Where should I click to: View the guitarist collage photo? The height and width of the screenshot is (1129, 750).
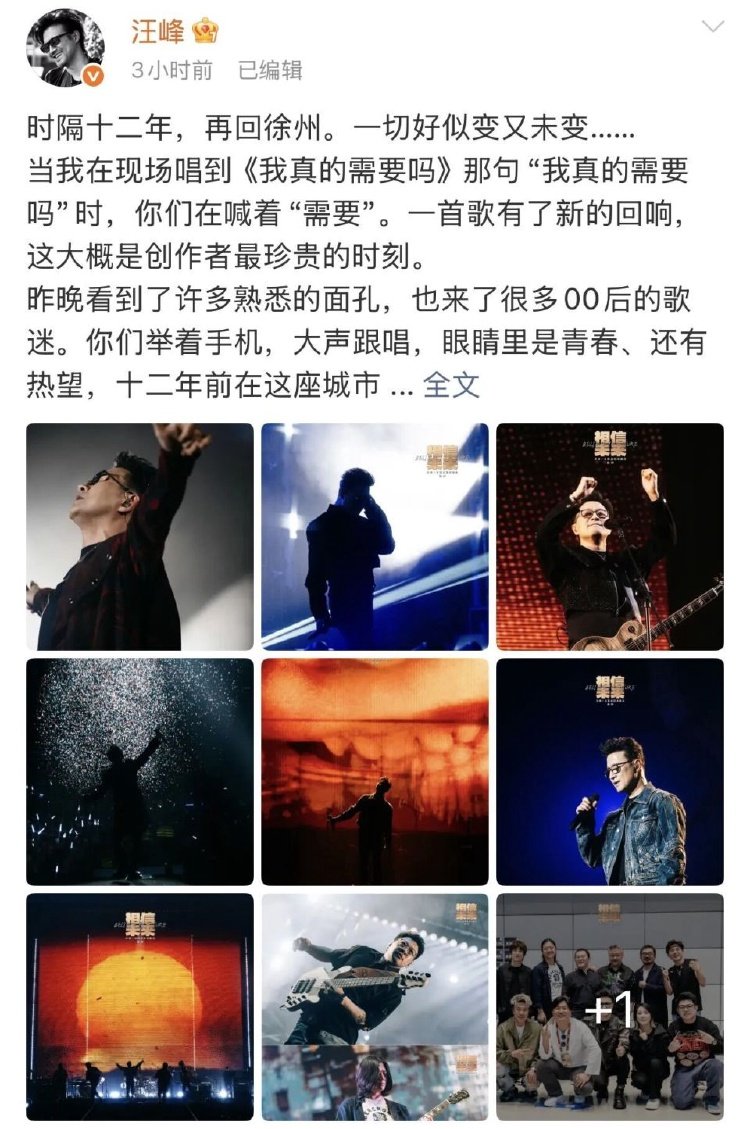pyautogui.click(x=375, y=1006)
